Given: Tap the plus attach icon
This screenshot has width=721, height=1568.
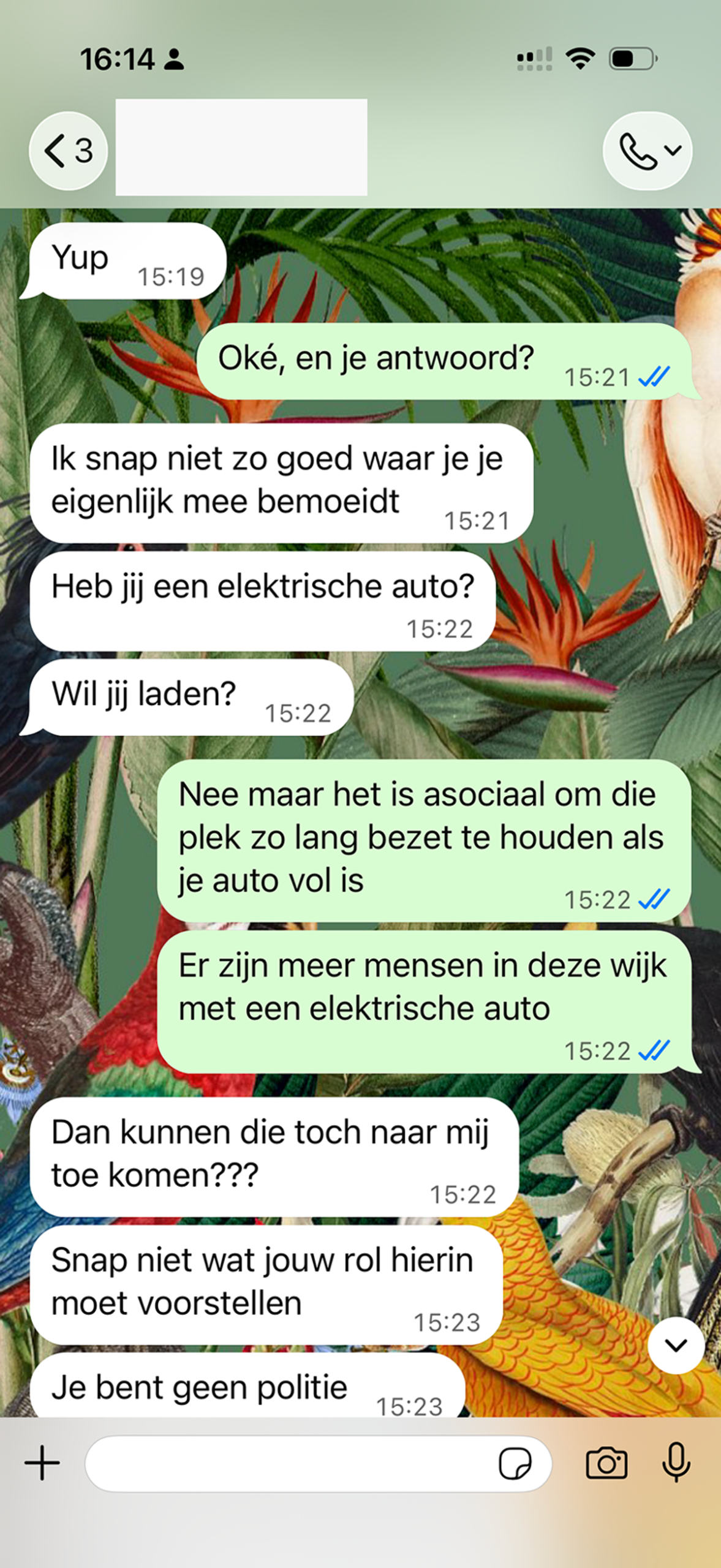Looking at the screenshot, I should coord(42,1463).
